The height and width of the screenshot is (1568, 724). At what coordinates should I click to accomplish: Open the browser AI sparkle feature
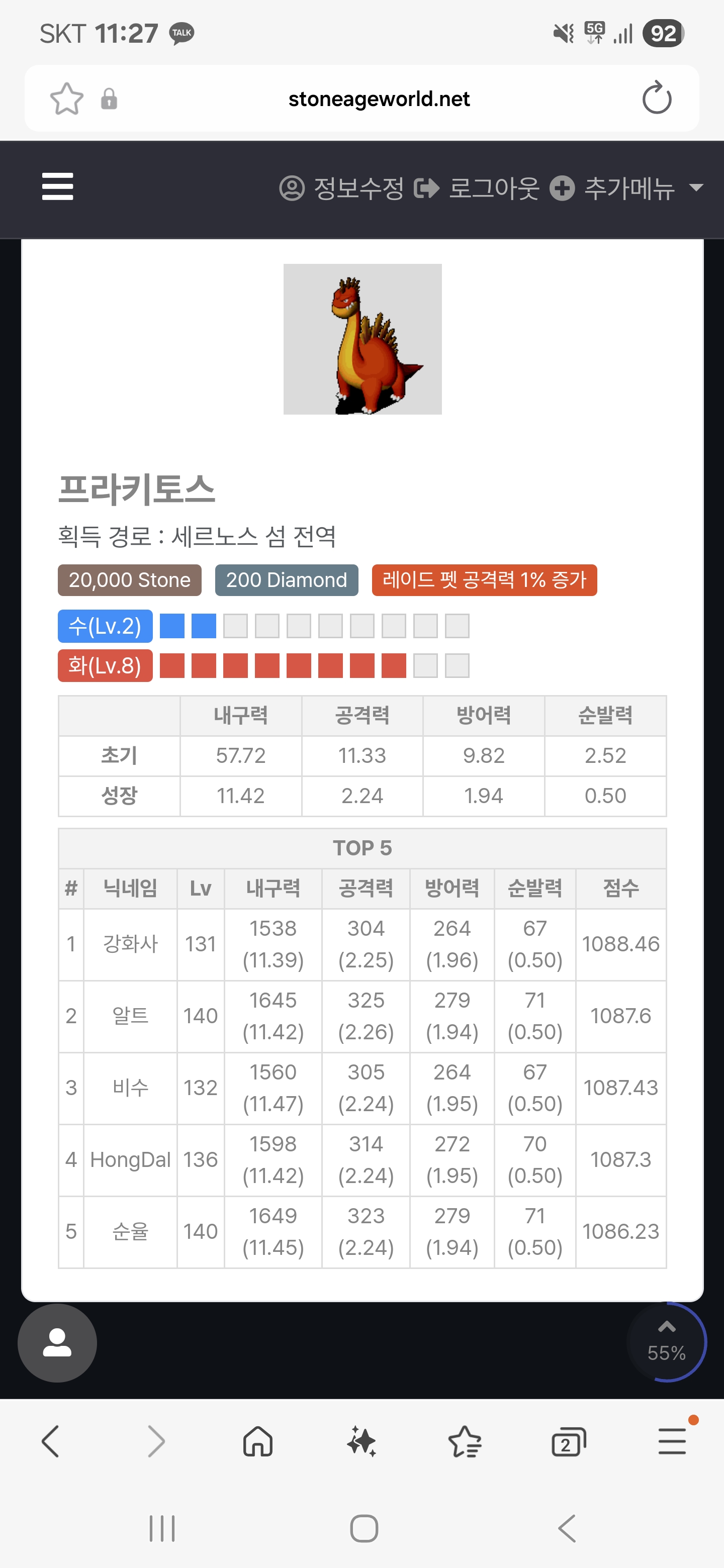coord(361,1441)
